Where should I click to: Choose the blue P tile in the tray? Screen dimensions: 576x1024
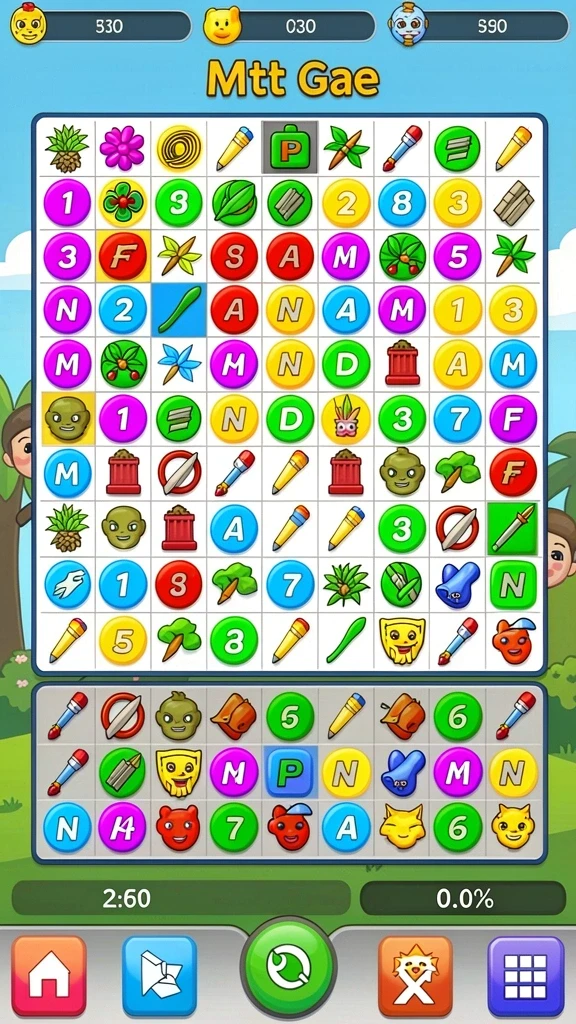tap(291, 773)
